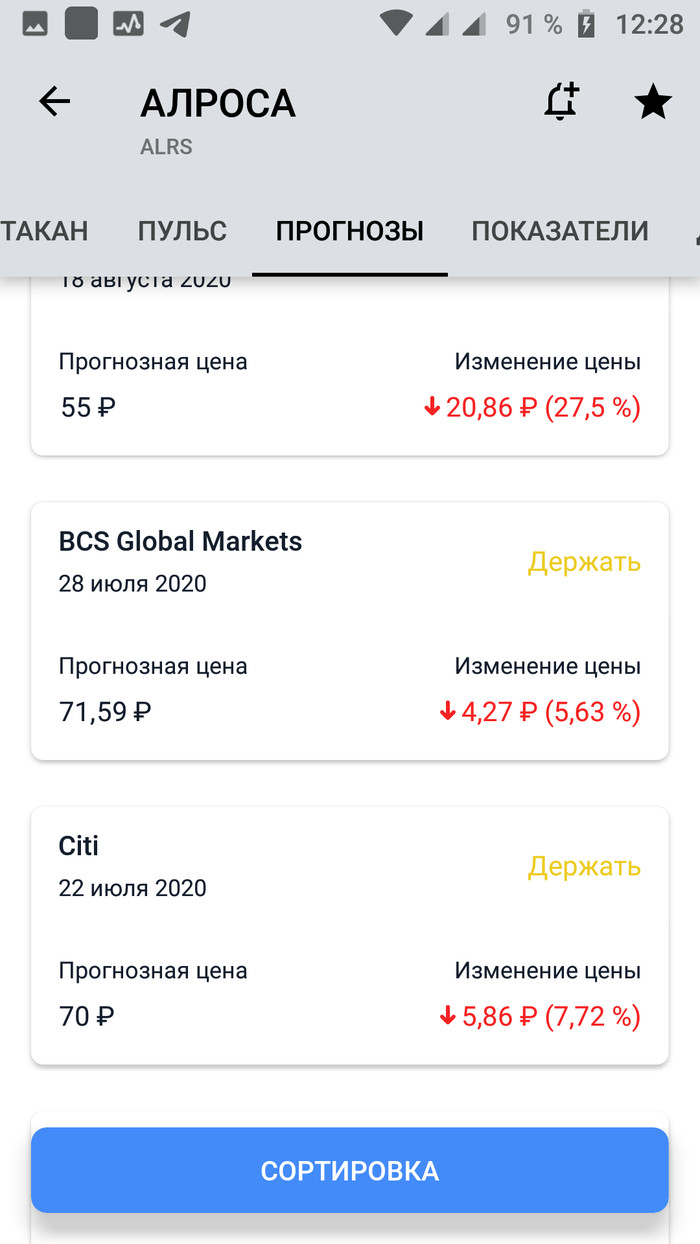Viewport: 700px width, 1244px height.
Task: Switch to the Пульс tab
Action: click(182, 231)
